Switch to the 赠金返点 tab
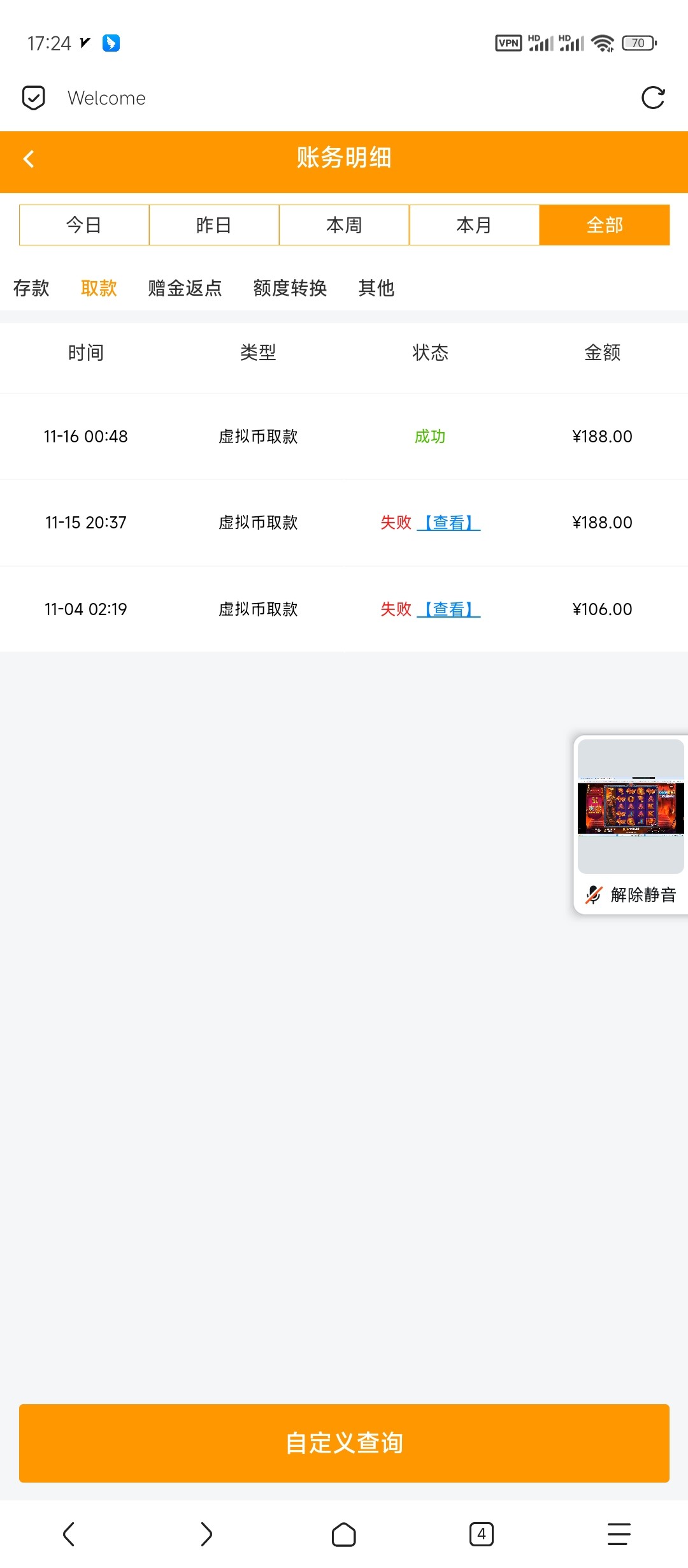 [x=185, y=288]
